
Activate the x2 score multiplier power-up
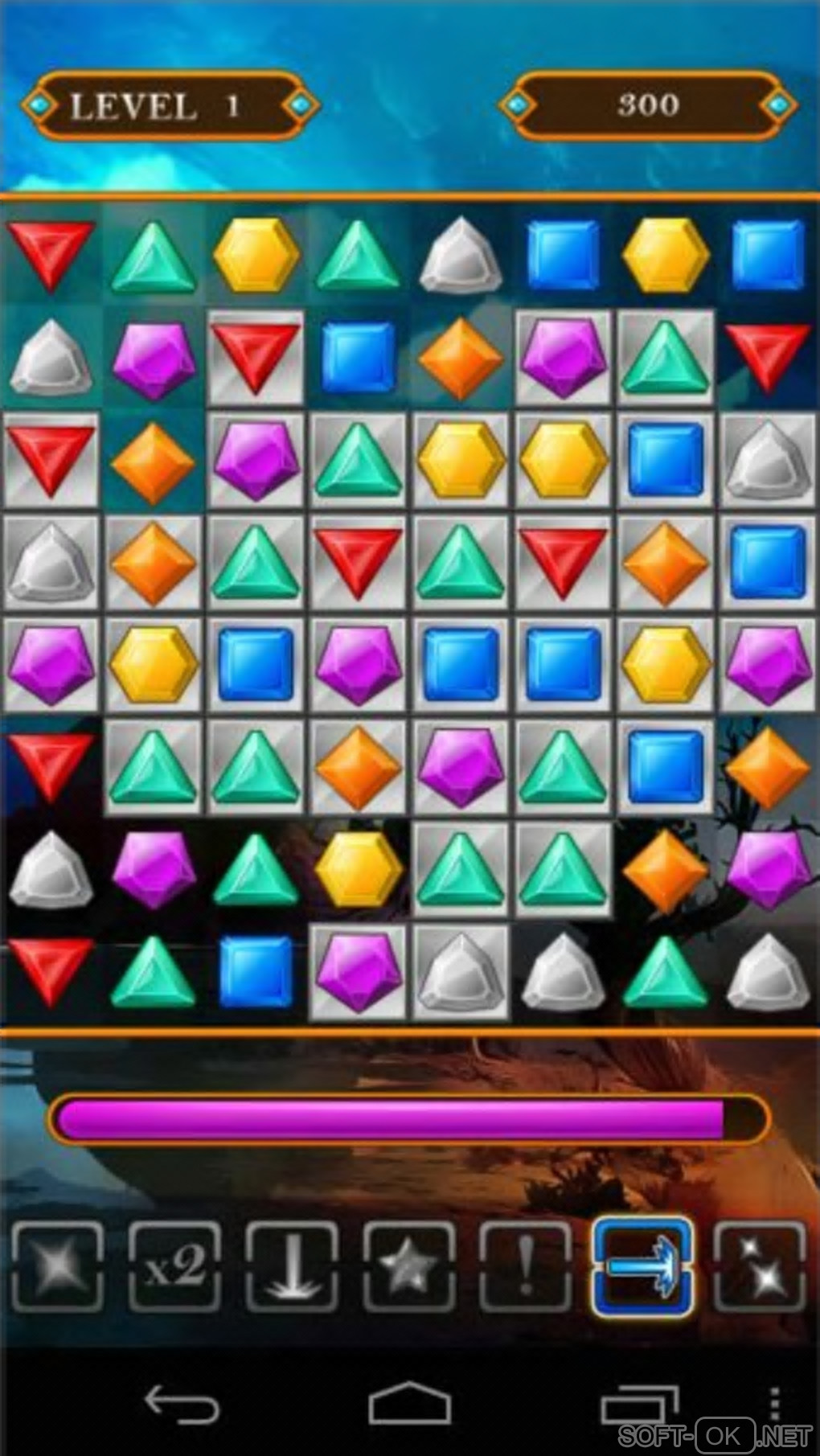click(x=174, y=1268)
